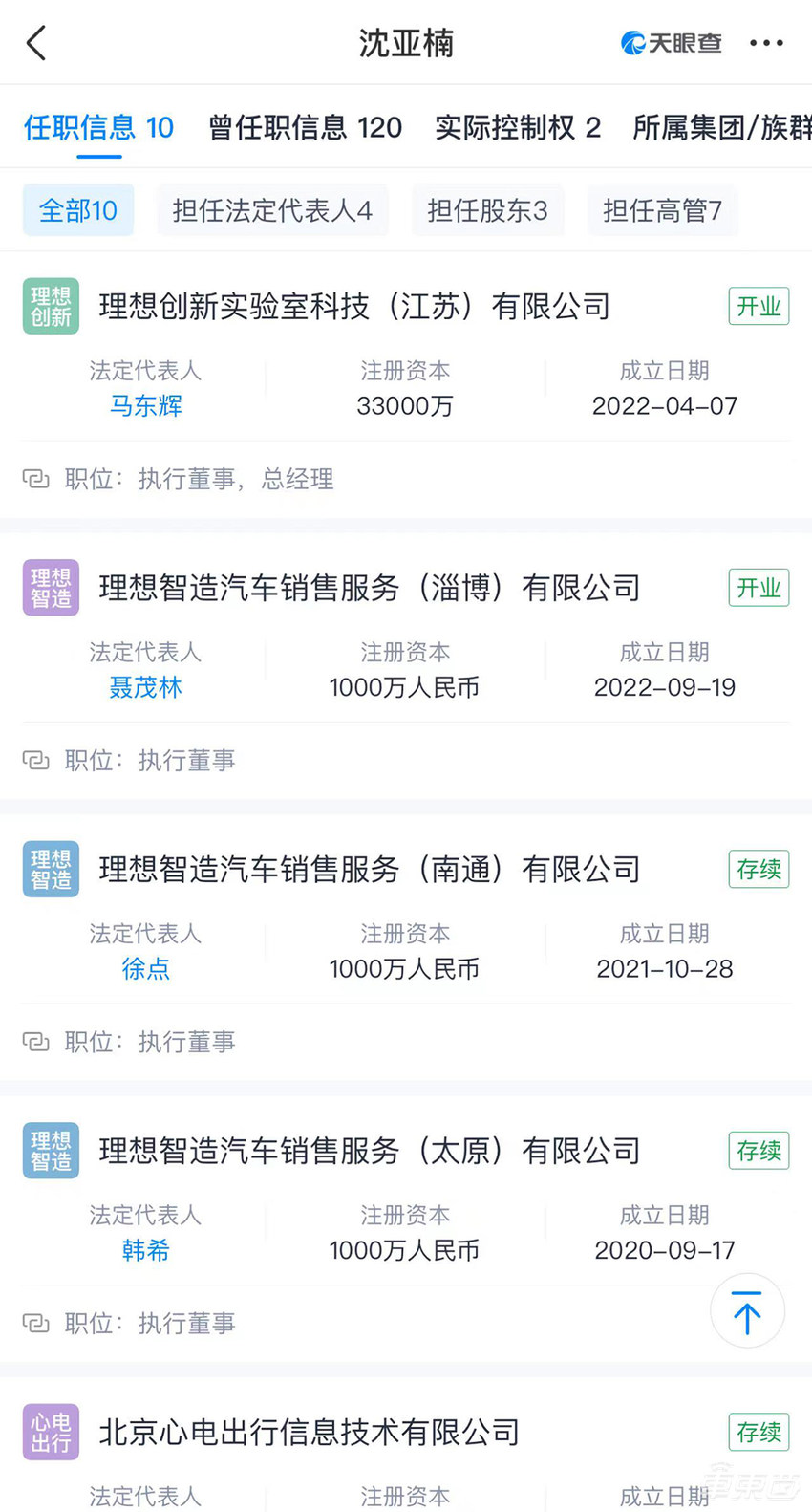Select the 担任股东3 filter

coord(488,209)
